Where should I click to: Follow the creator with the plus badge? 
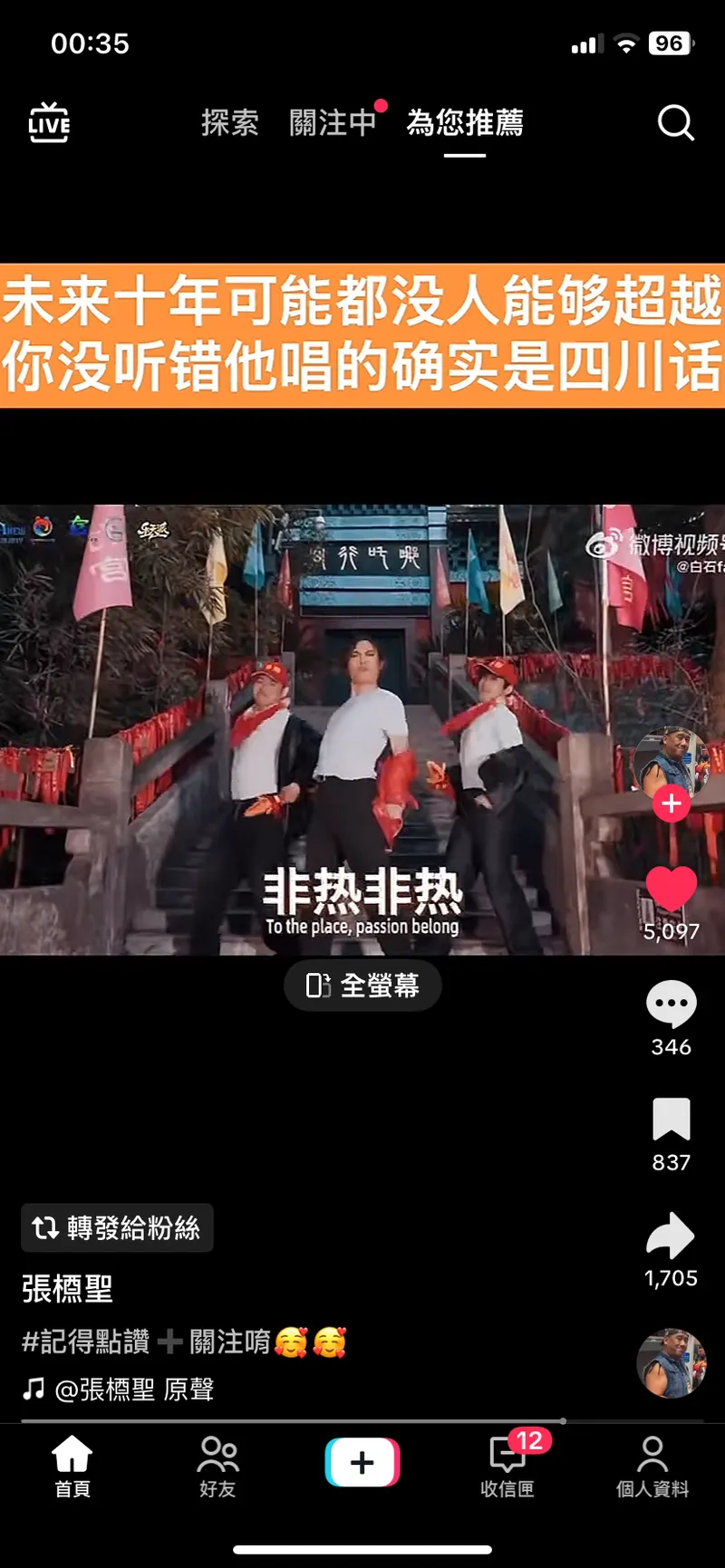671,803
